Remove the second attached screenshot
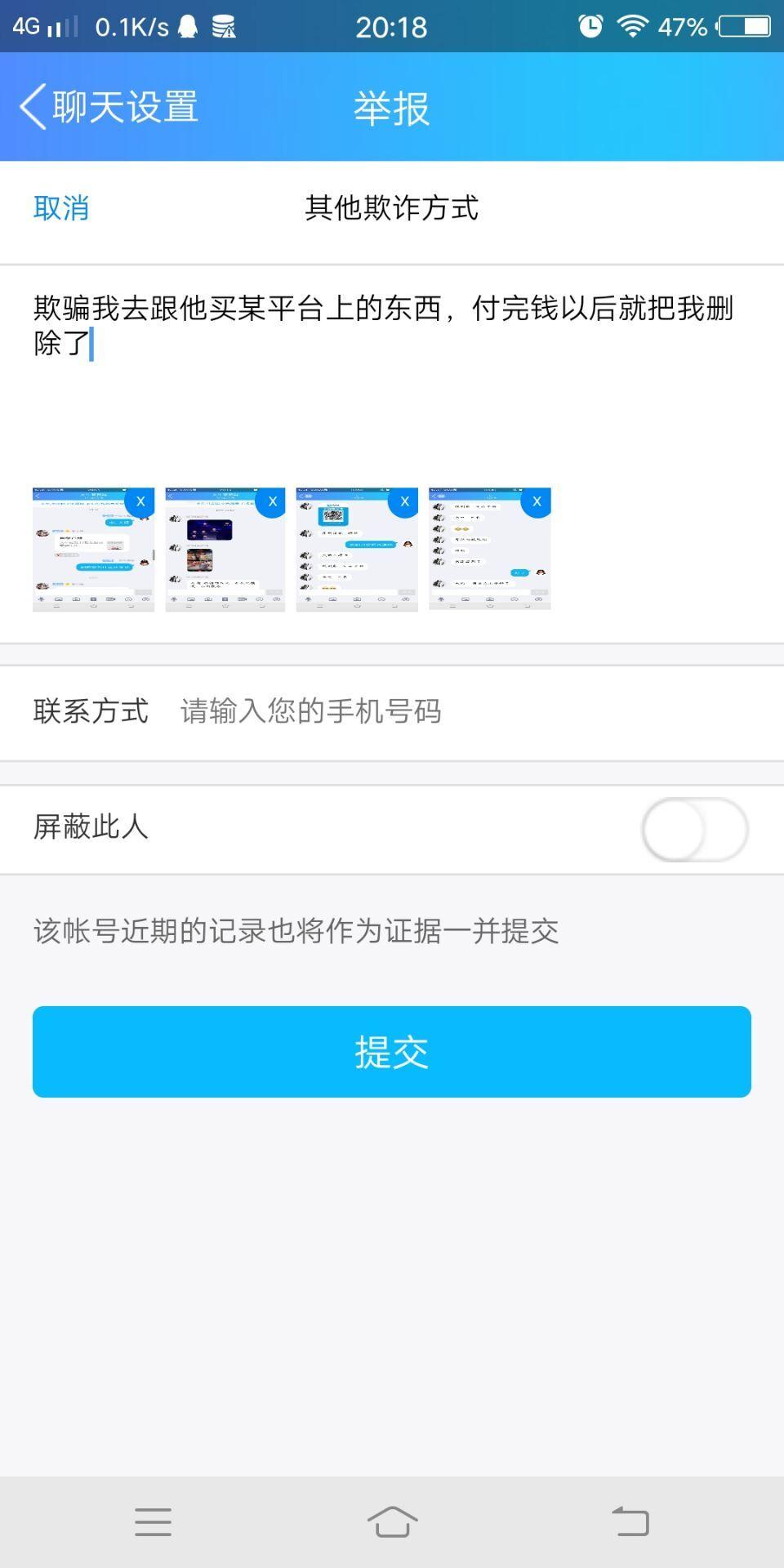The image size is (784, 1568). pos(272,501)
